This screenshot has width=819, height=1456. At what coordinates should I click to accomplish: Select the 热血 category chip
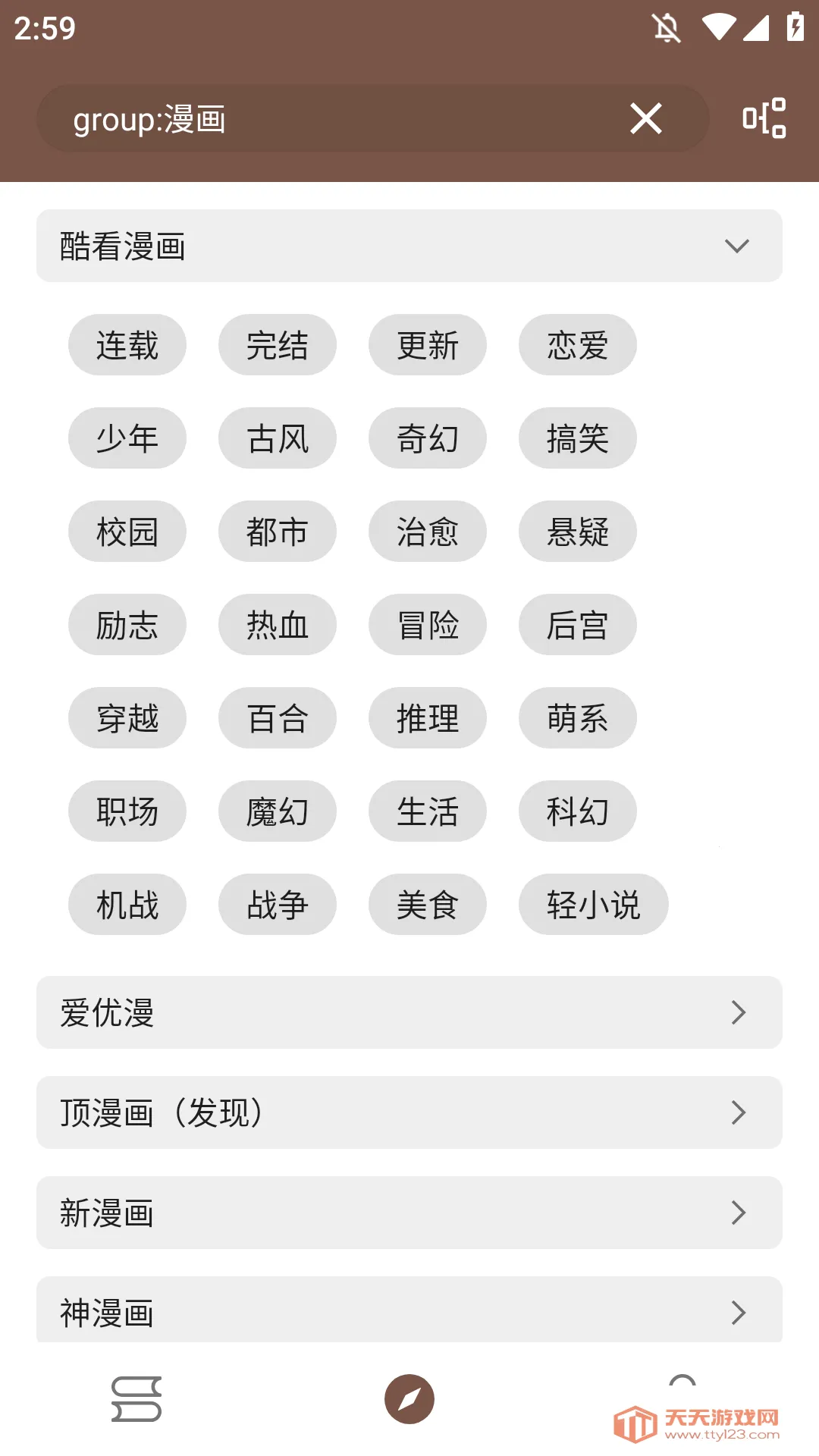(277, 624)
